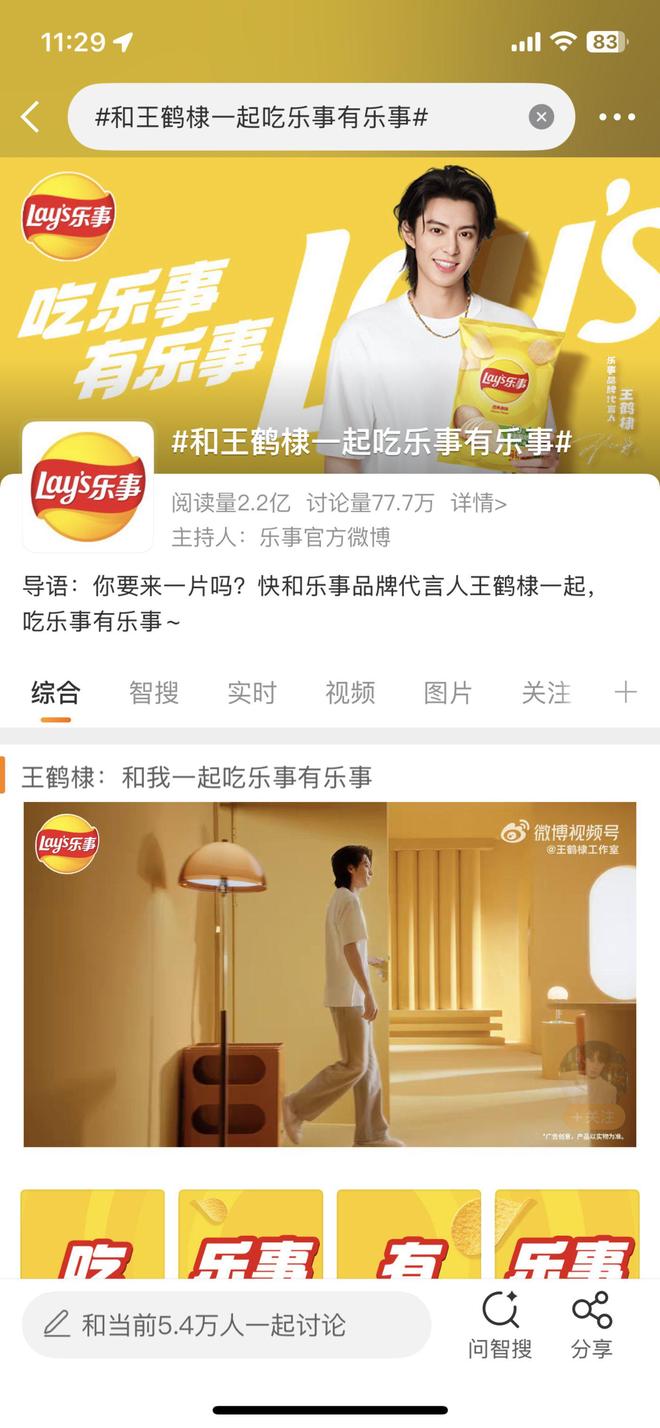Open host 乐事官方微博 profile
The image size is (660, 1428).
324,537
